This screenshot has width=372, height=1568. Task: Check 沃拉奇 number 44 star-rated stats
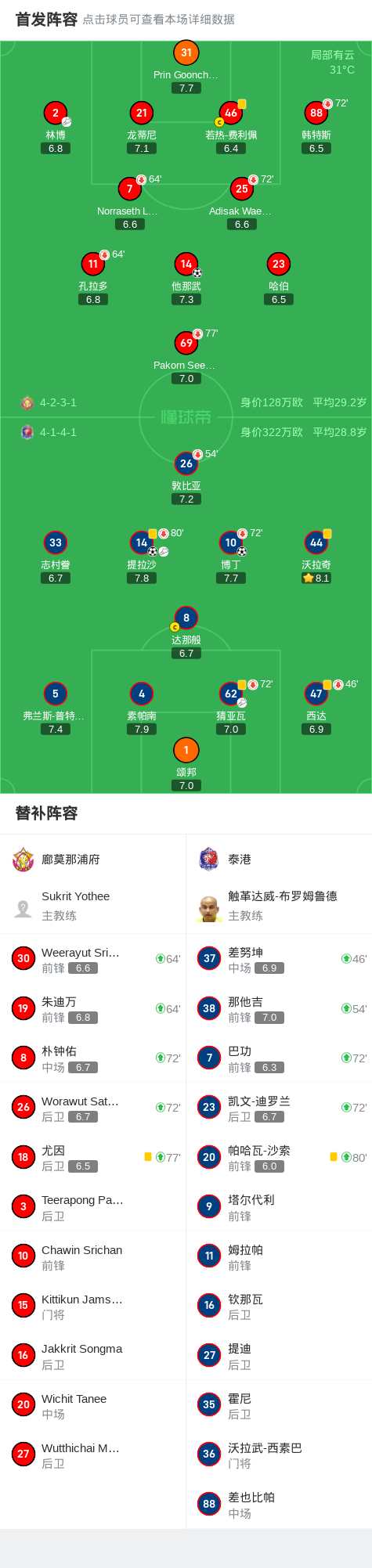[316, 557]
